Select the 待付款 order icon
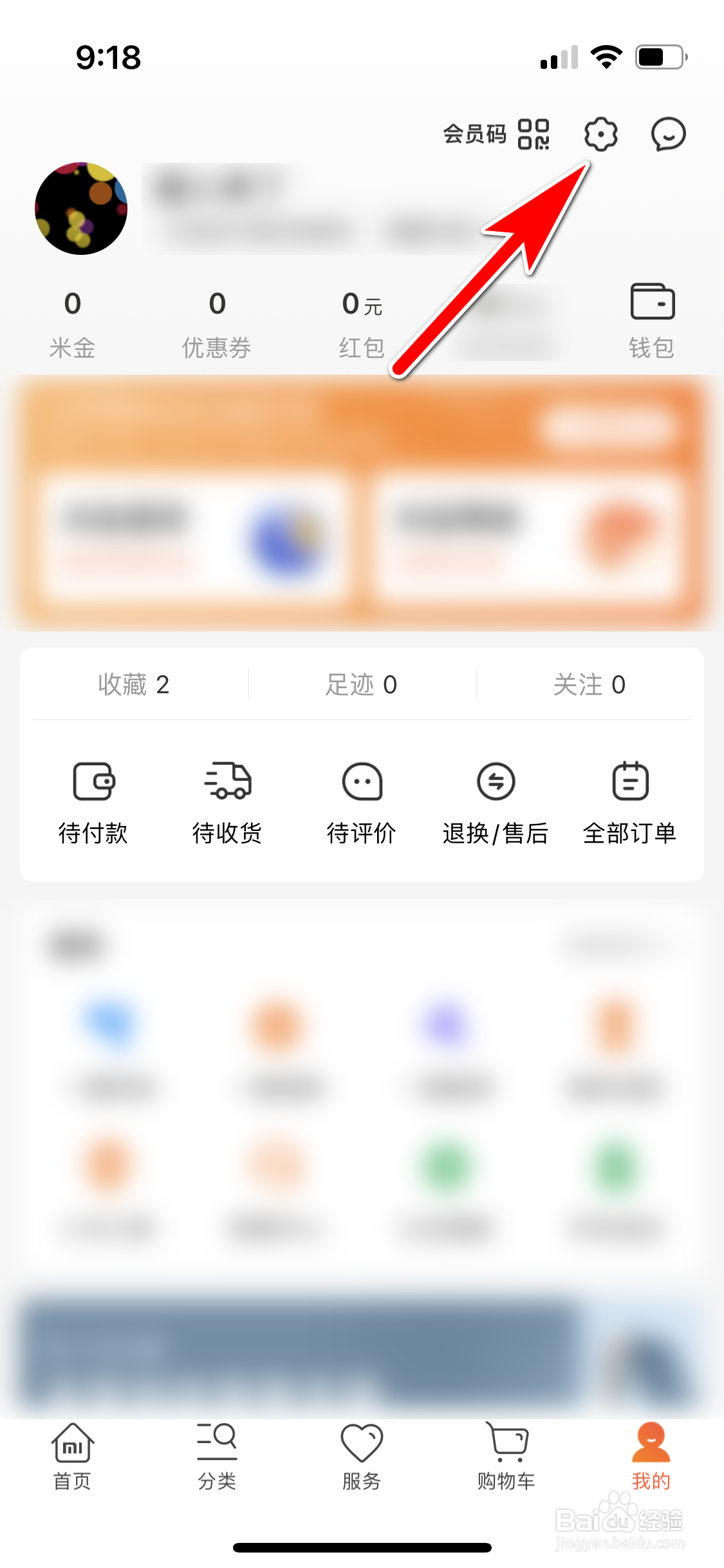 pos(94,801)
